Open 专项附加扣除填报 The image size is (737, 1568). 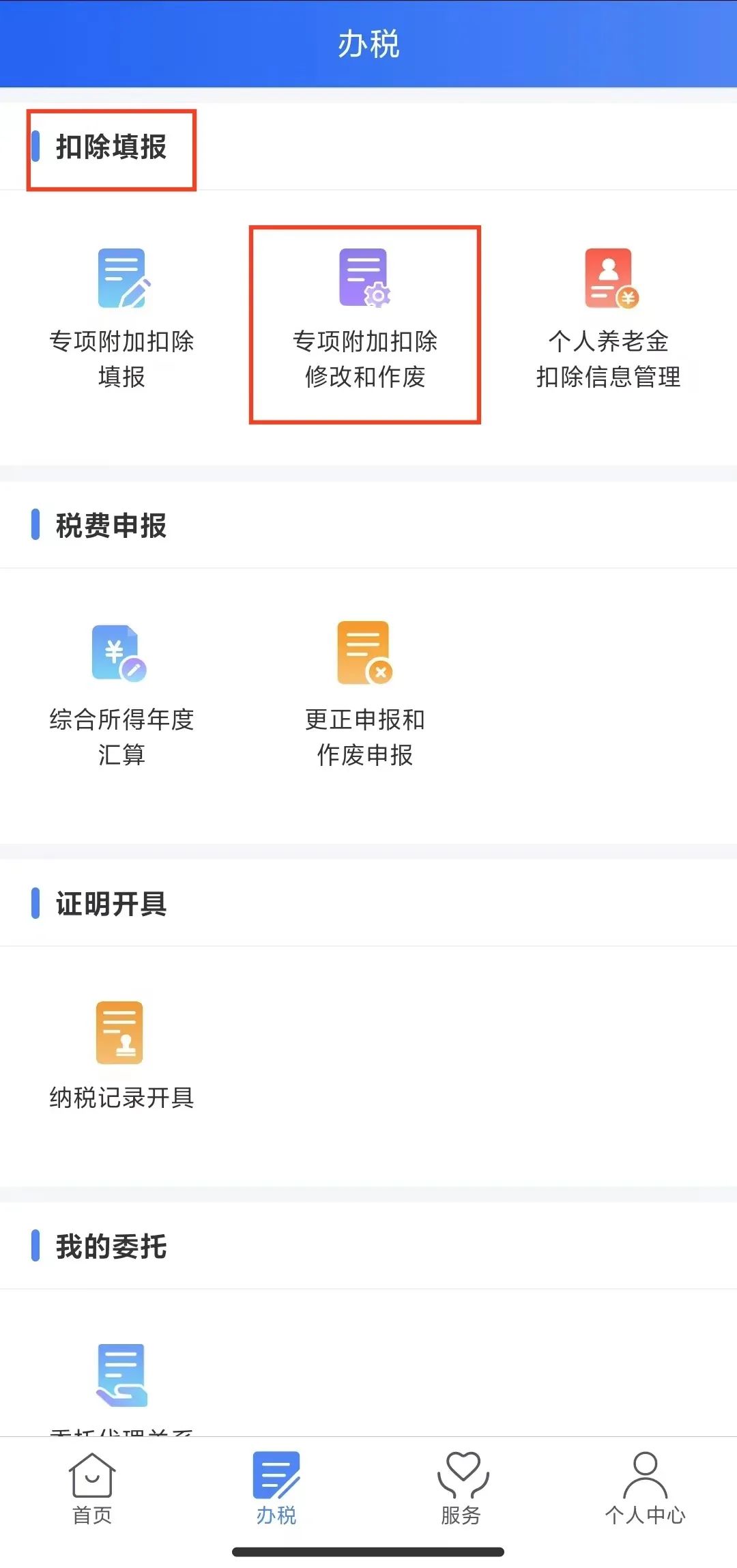[x=121, y=319]
